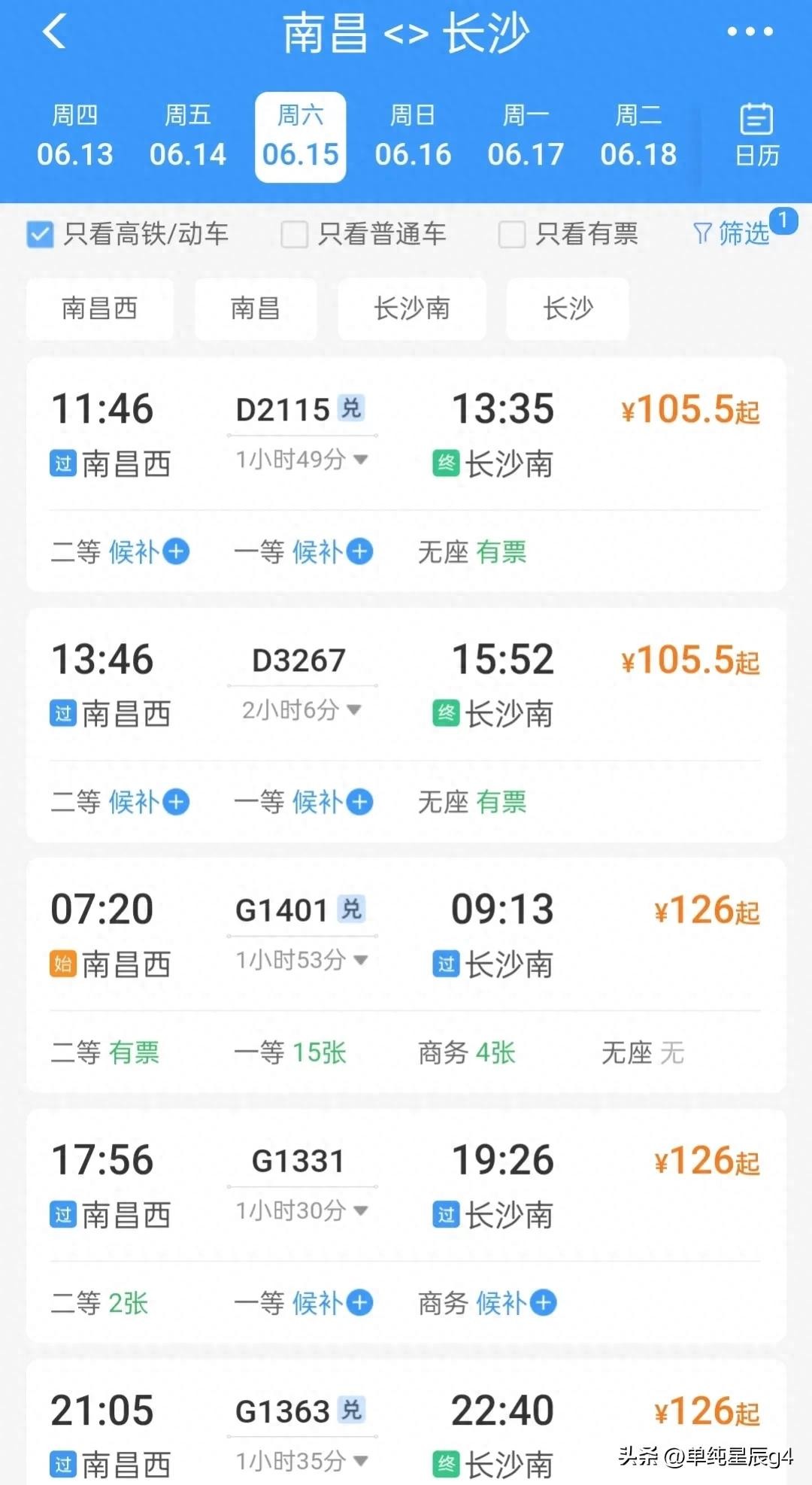The image size is (812, 1485).
Task: Switch to 周一 06.17 trains
Action: [526, 137]
